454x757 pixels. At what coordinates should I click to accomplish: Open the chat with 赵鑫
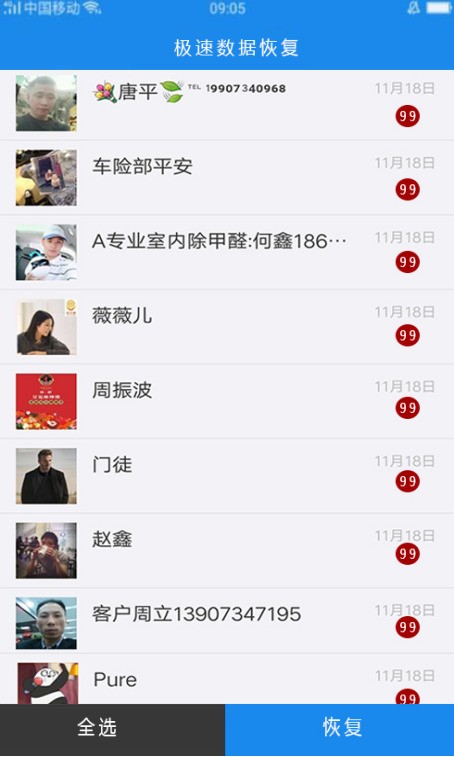coord(227,550)
